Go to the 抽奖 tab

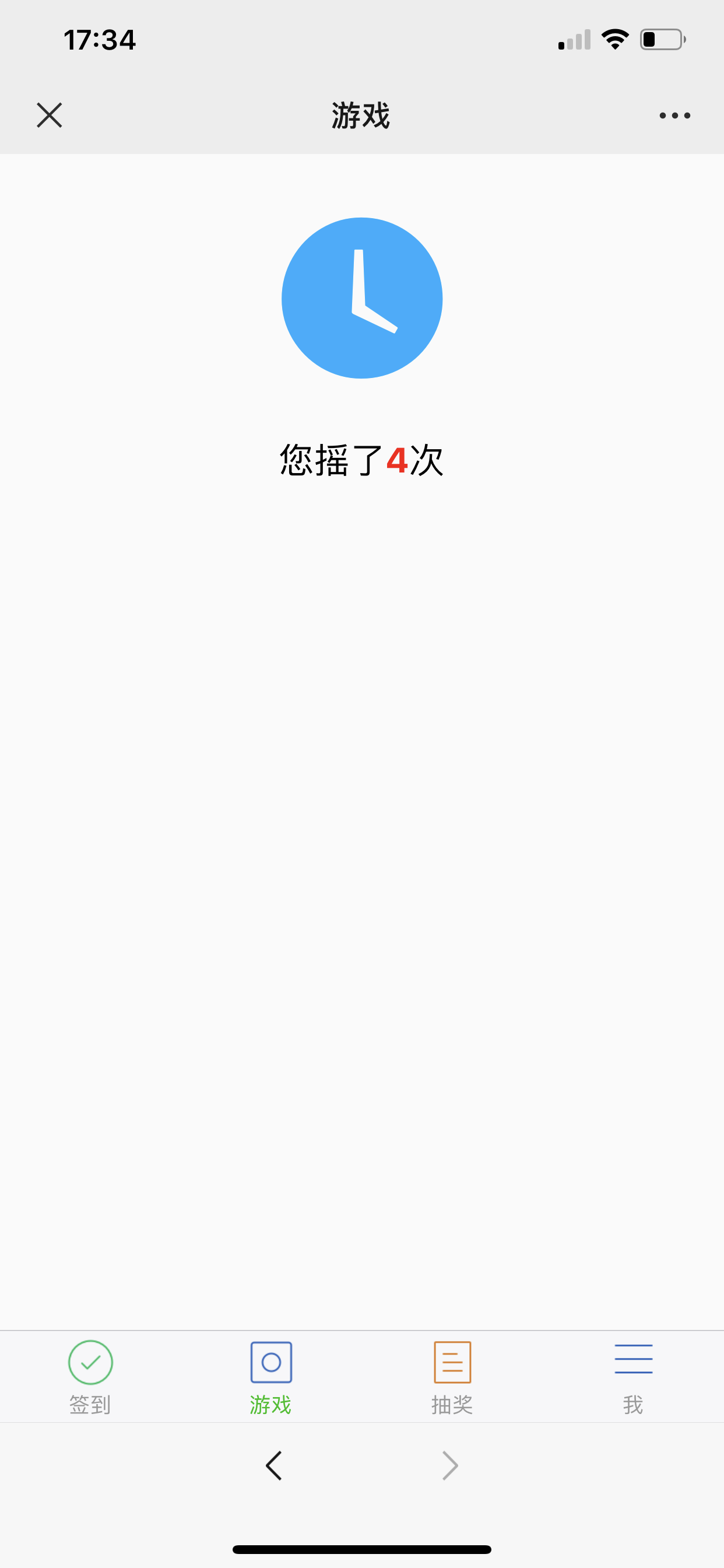[x=452, y=1377]
